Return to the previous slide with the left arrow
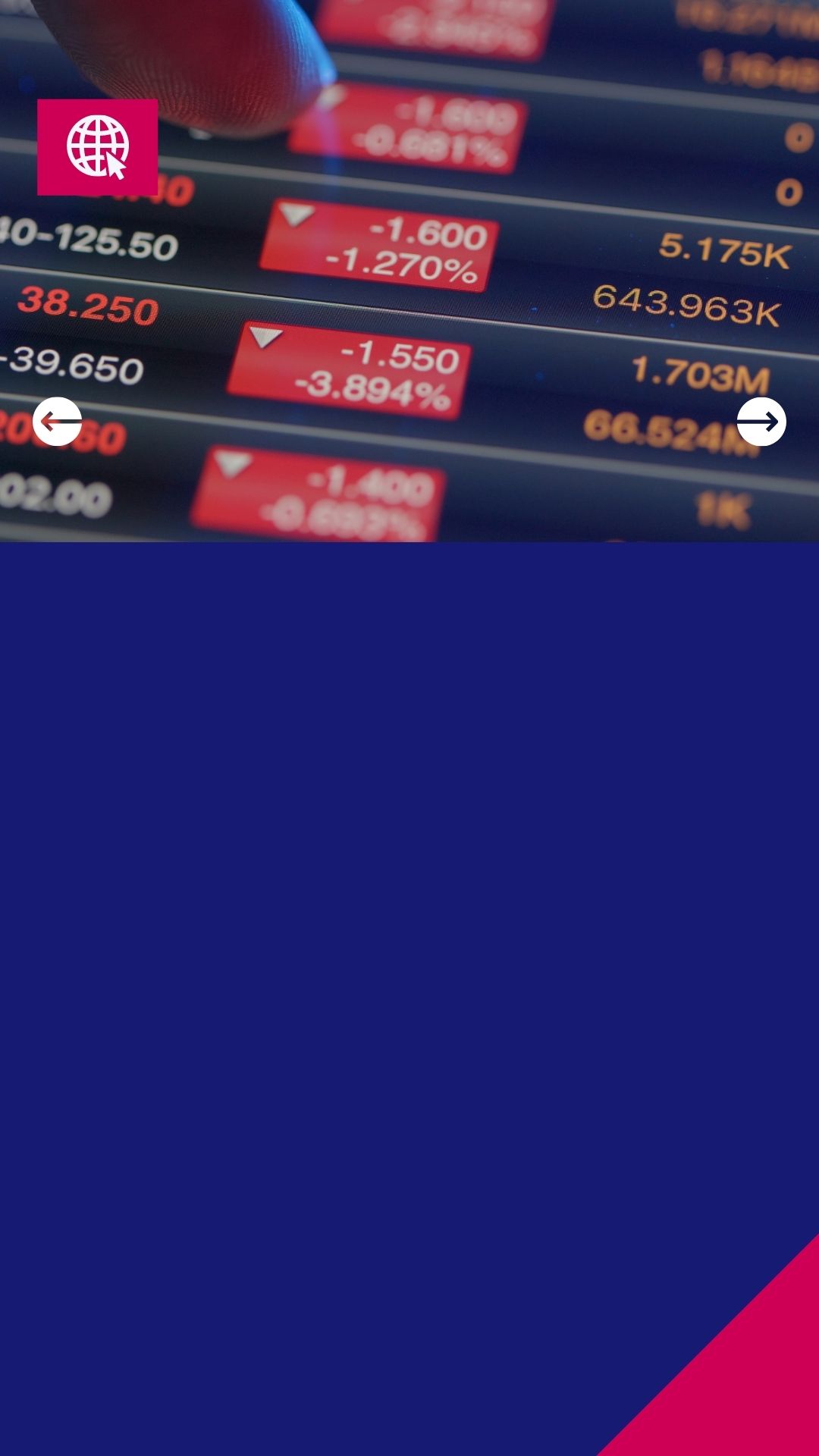Viewport: 819px width, 1456px height. coord(57,422)
